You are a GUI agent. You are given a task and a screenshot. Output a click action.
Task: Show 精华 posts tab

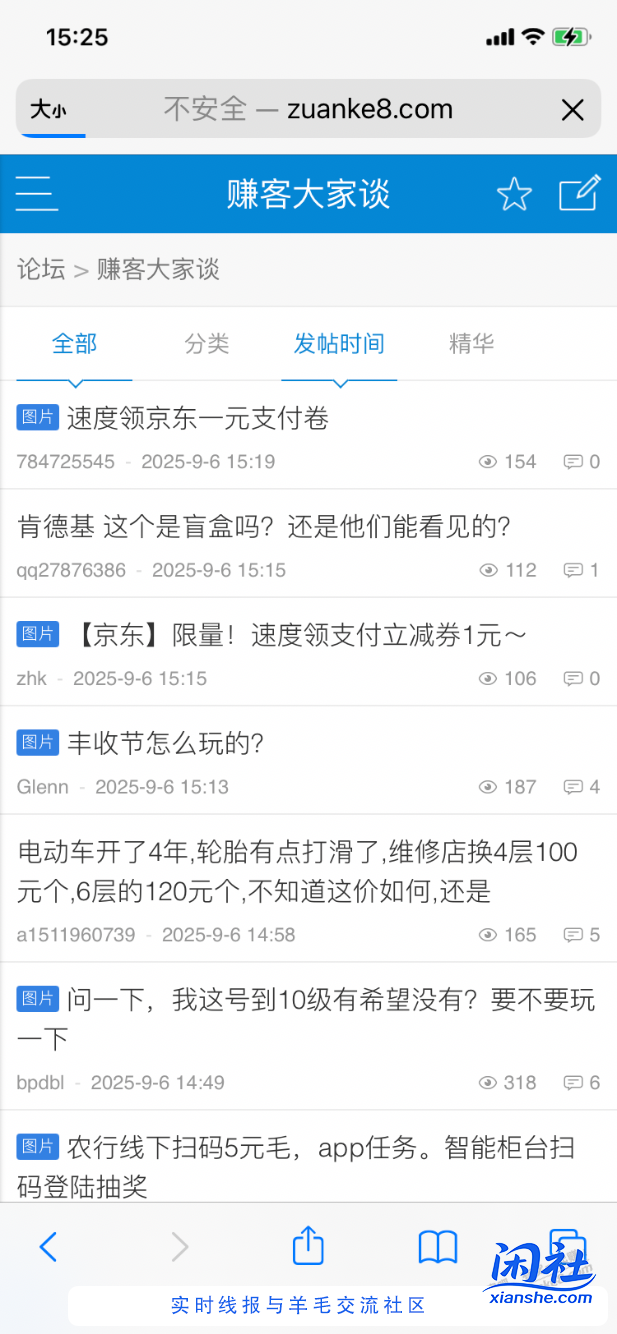[472, 344]
